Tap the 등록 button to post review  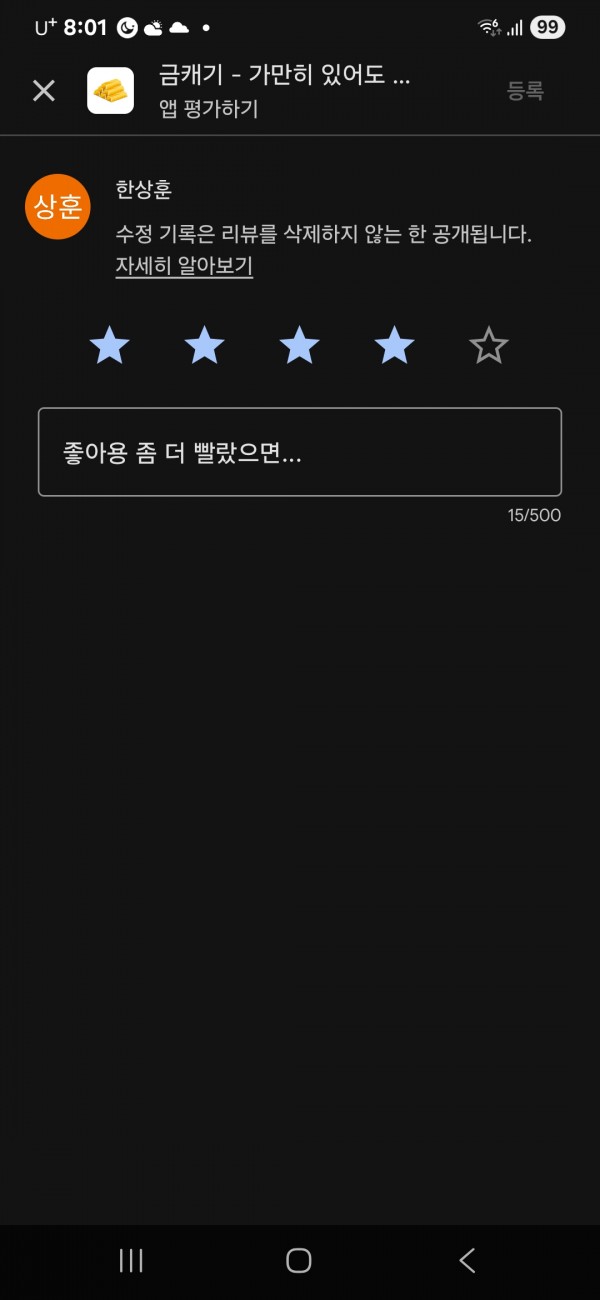coord(525,91)
